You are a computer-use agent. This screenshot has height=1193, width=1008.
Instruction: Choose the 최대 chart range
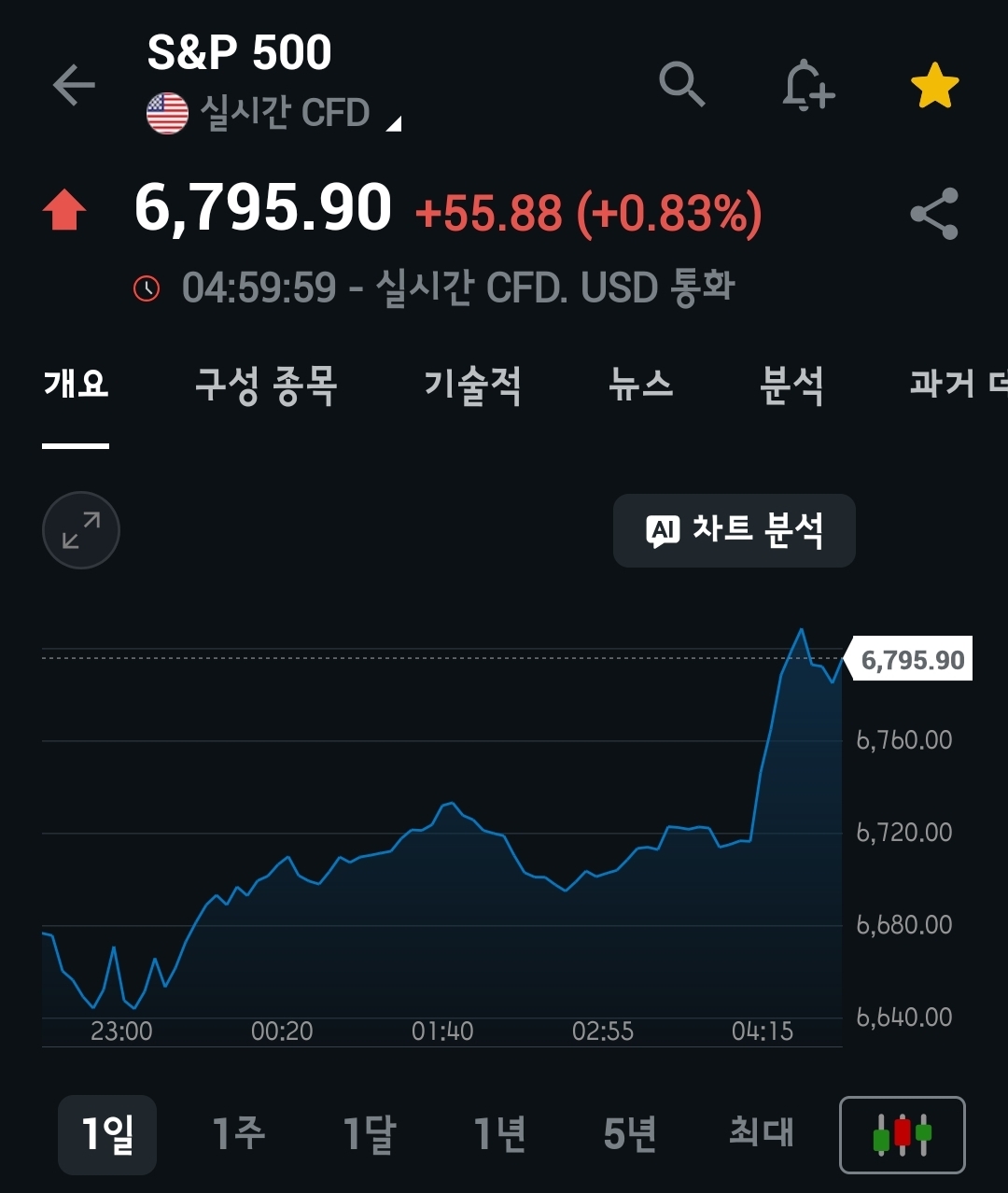click(x=761, y=1134)
